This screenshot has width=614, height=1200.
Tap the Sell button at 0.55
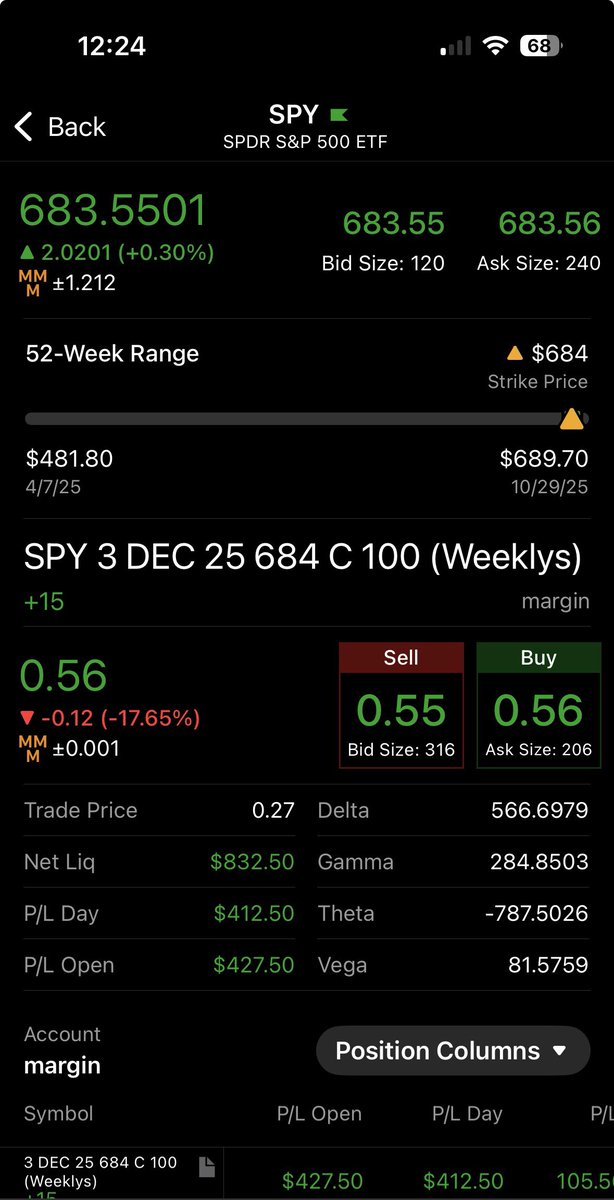point(401,705)
